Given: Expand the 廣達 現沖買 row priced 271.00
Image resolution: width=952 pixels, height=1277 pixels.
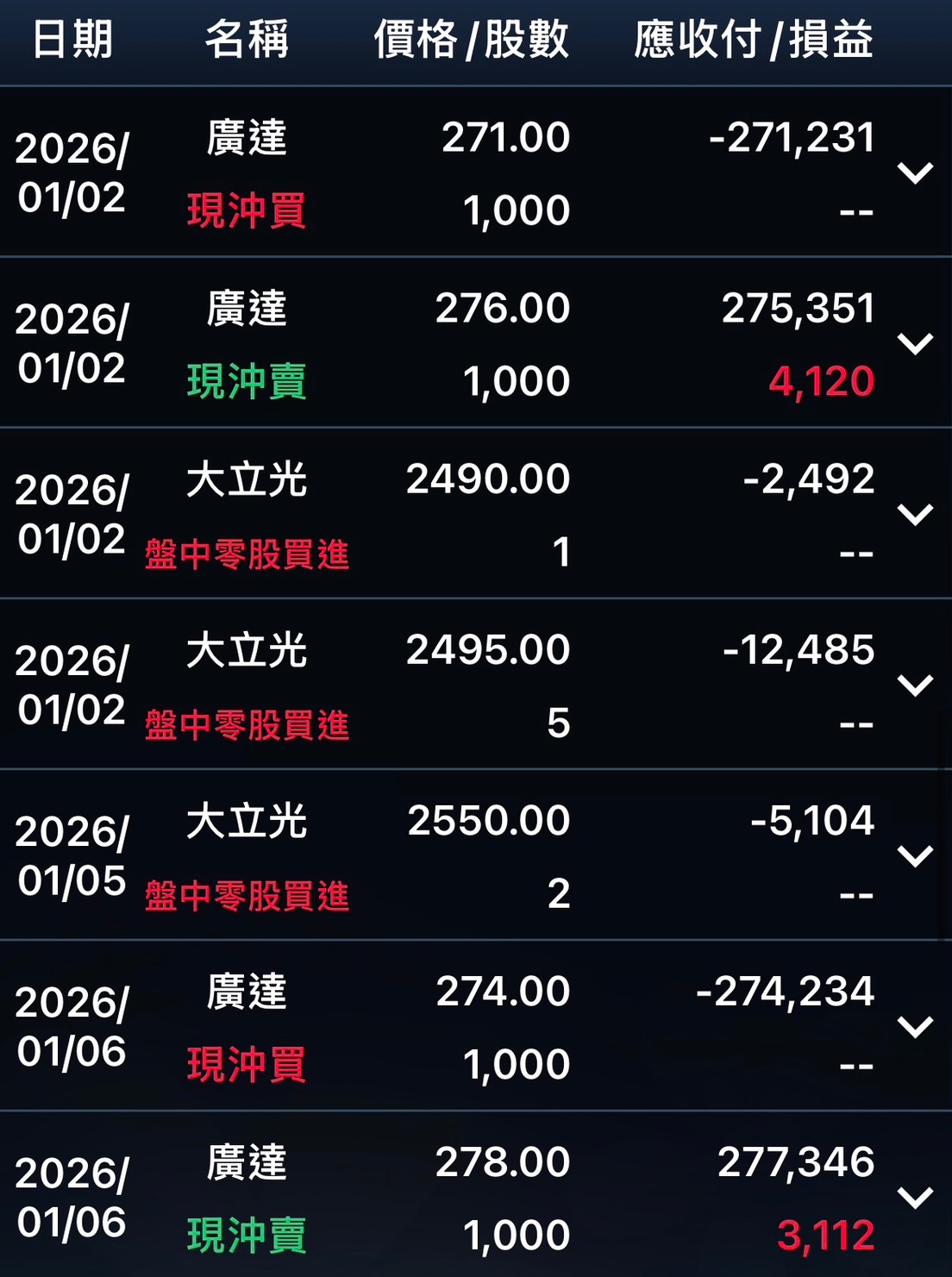Looking at the screenshot, I should pos(915,172).
